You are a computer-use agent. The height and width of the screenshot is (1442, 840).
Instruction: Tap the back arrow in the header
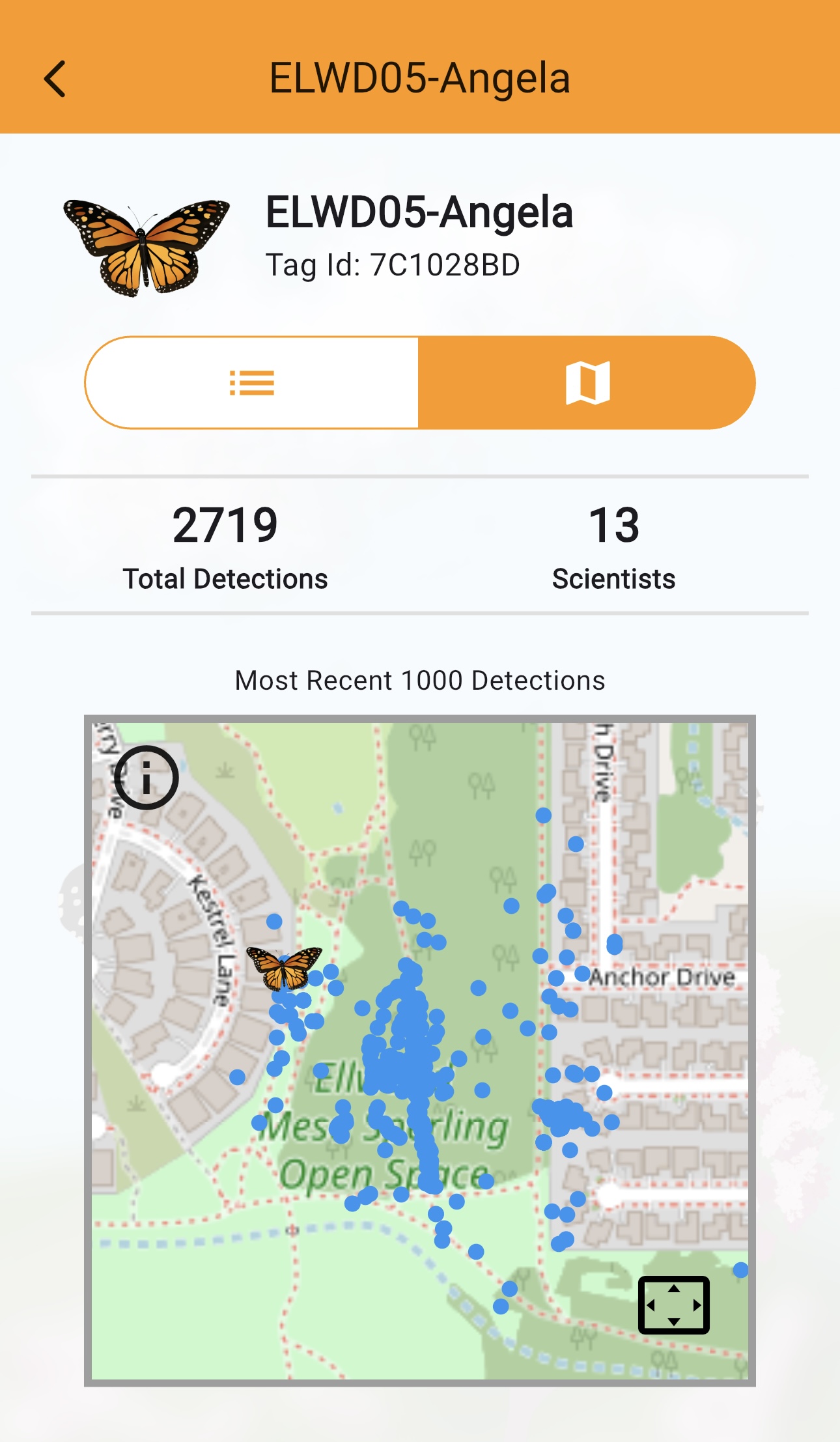(55, 78)
